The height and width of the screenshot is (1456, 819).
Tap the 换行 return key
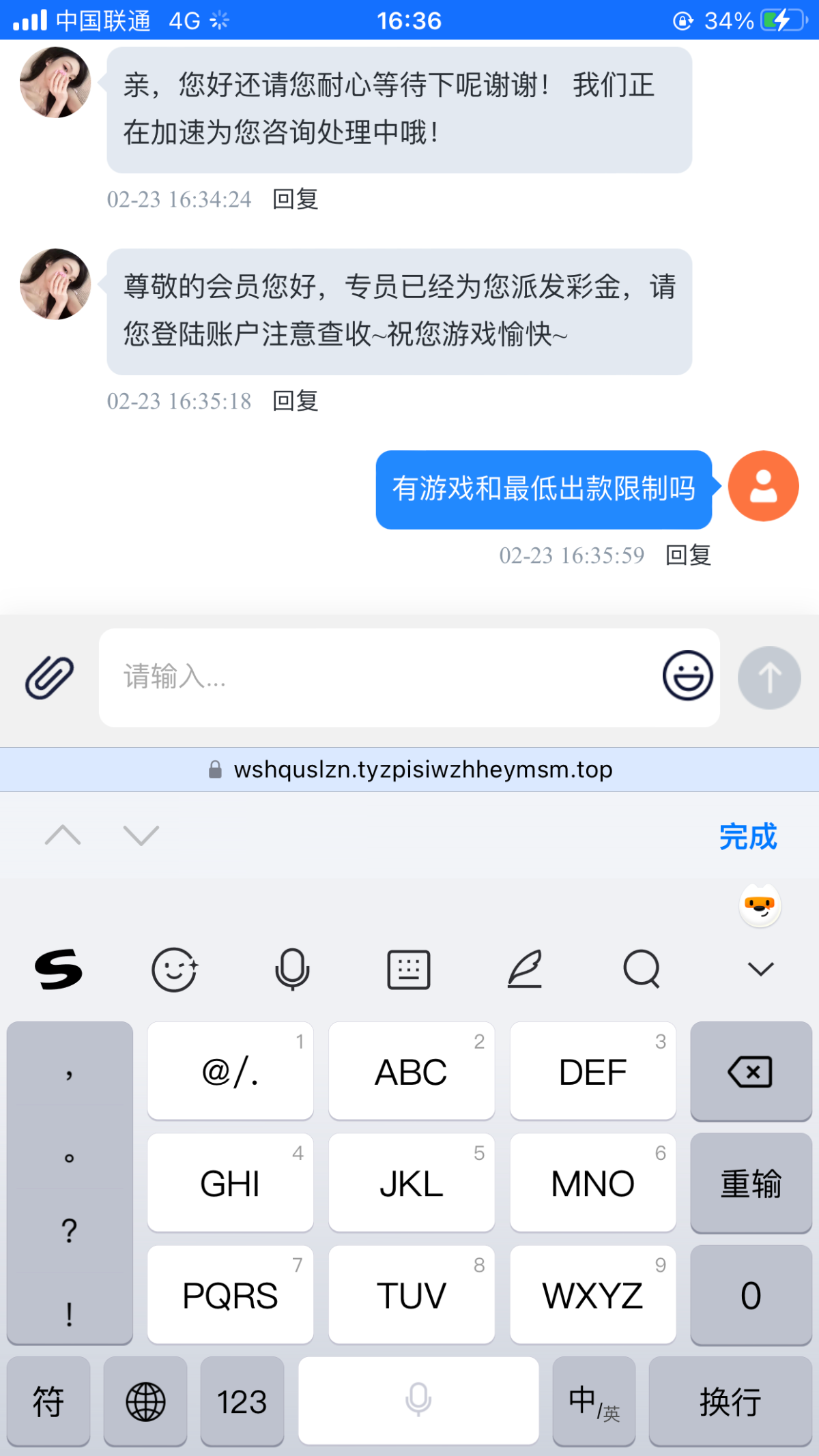tap(730, 1401)
